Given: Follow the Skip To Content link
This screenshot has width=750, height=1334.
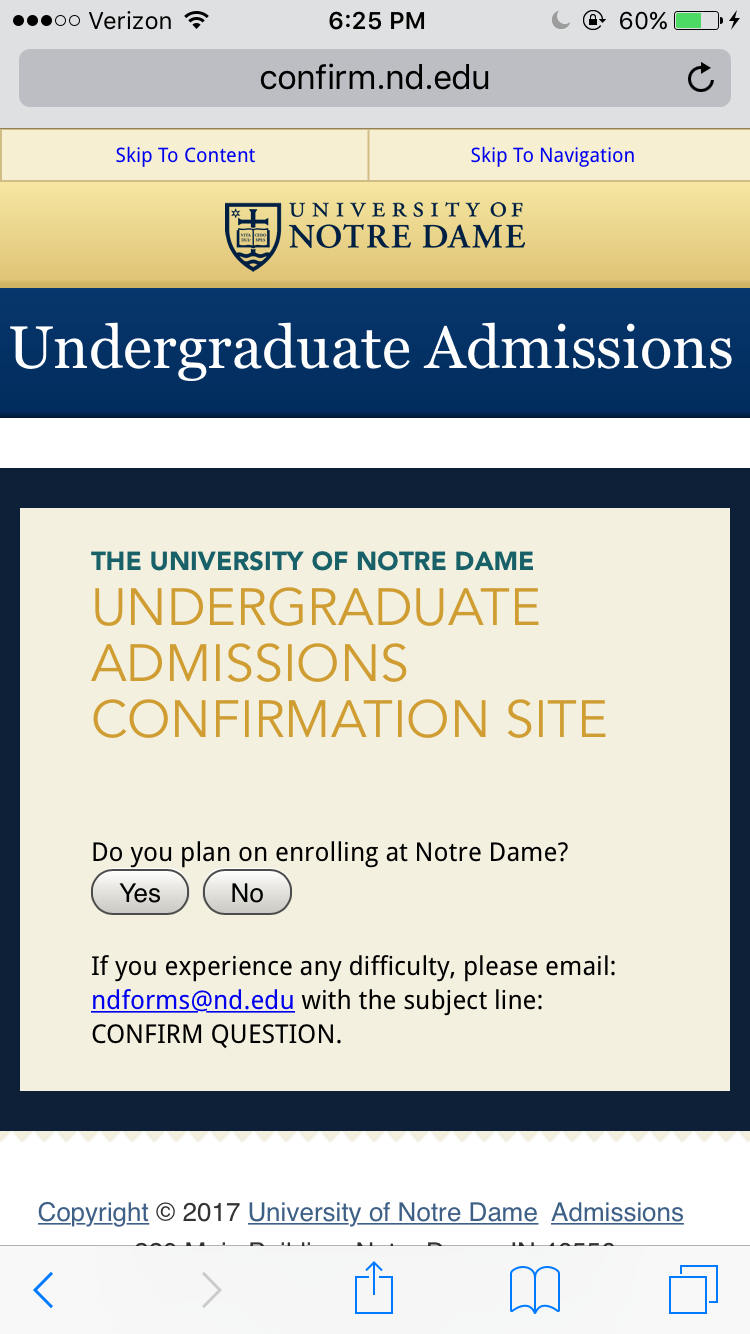Looking at the screenshot, I should point(185,155).
